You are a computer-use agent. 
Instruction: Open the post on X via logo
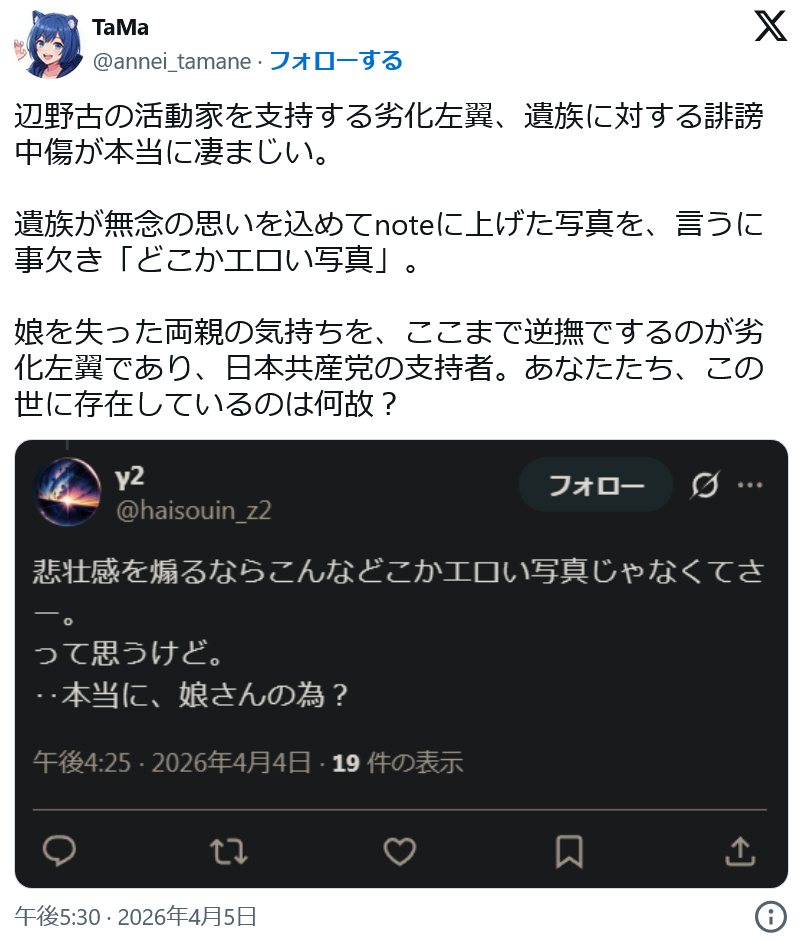coord(770,26)
